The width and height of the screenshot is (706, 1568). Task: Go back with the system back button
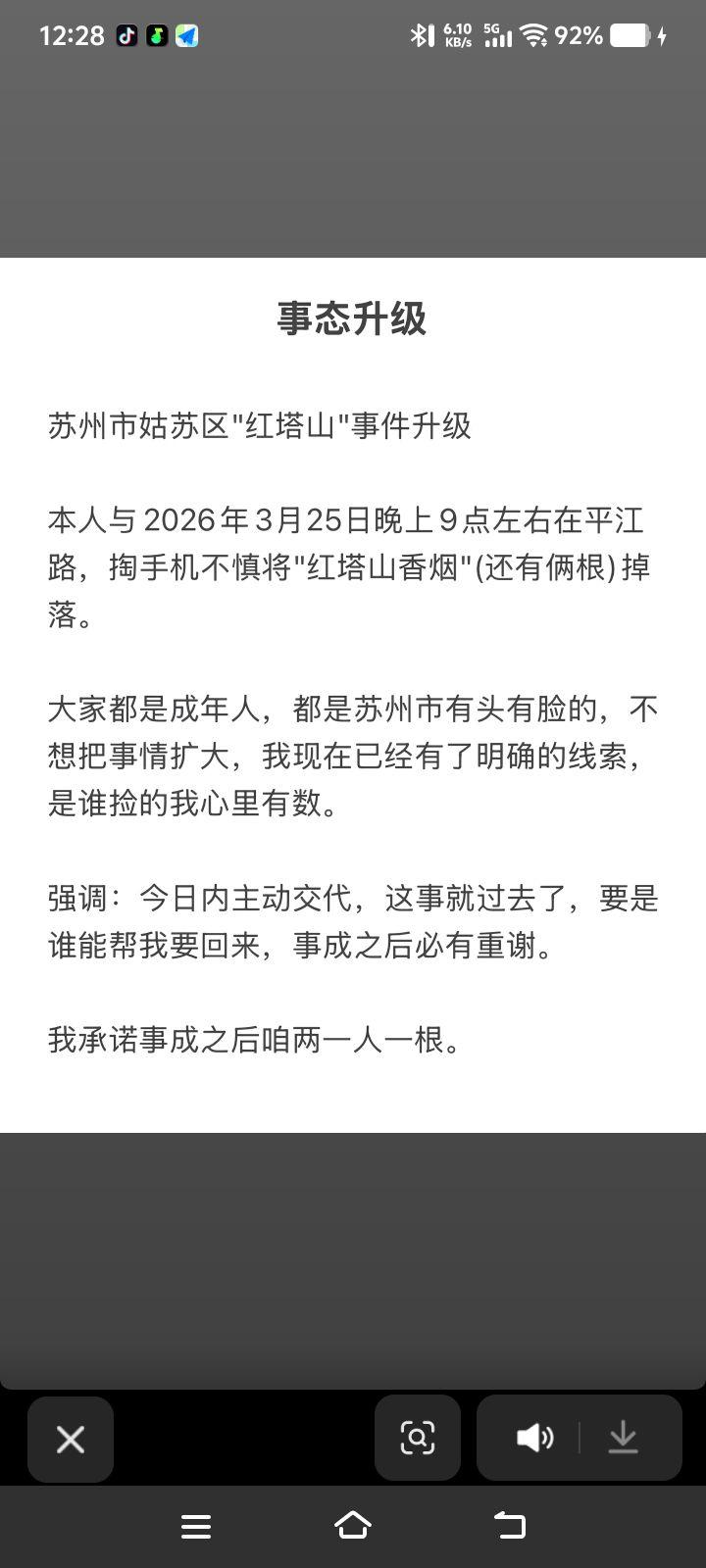pyautogui.click(x=510, y=1526)
